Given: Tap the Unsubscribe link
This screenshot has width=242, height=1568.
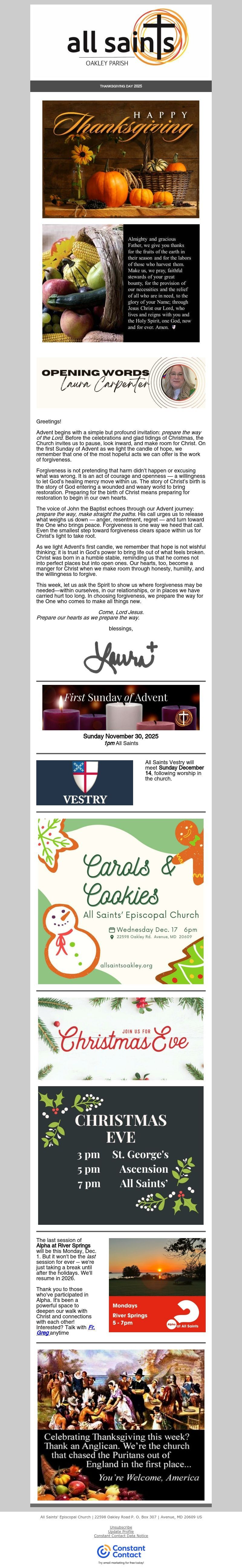Looking at the screenshot, I should click(x=121, y=1527).
